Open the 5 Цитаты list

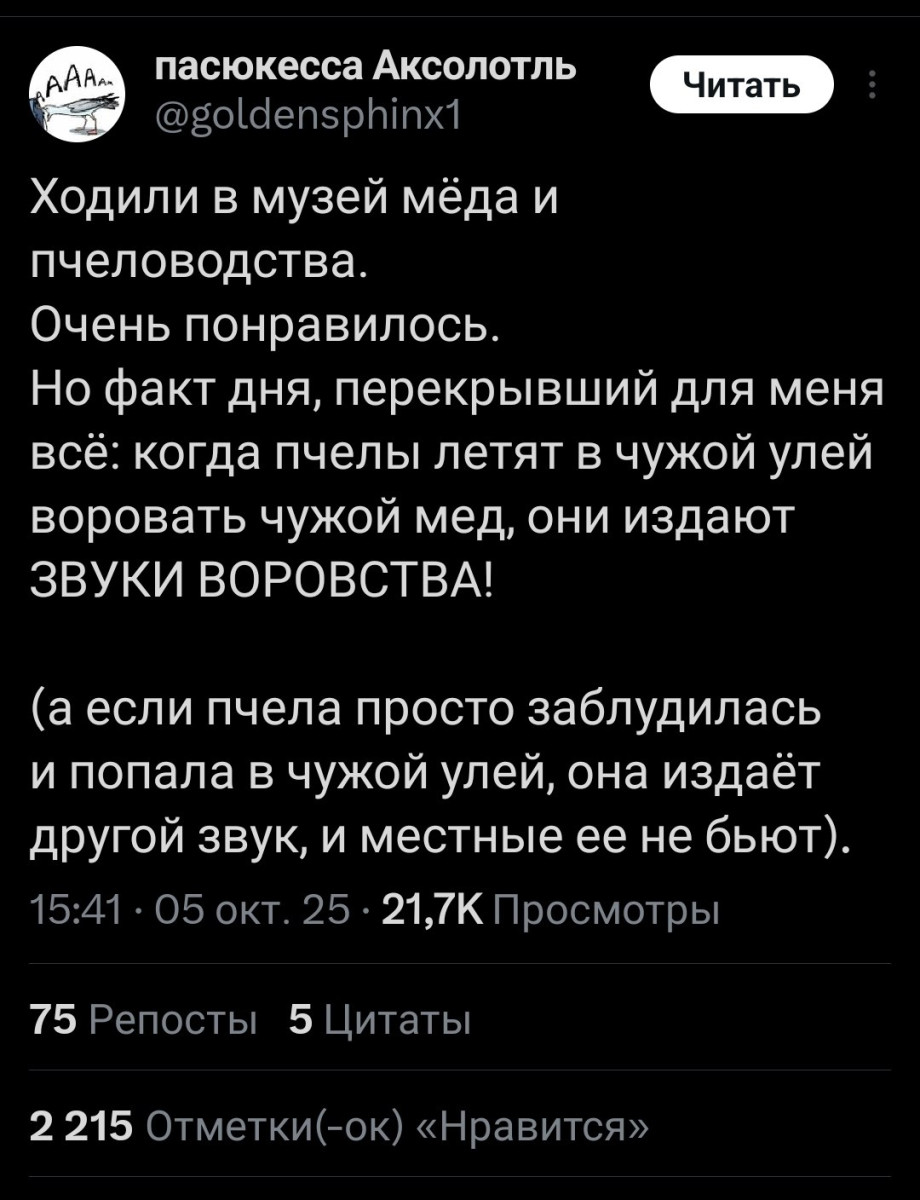[378, 1020]
